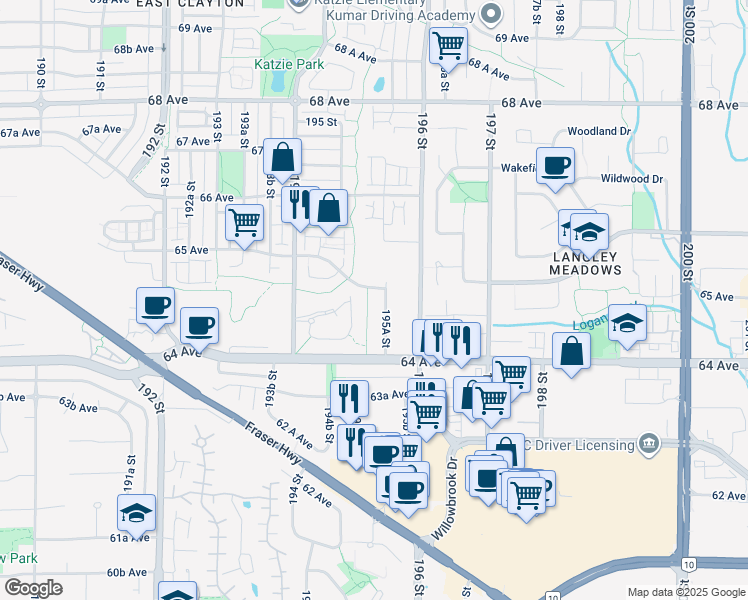Select the school marker near Logan creek
The width and height of the screenshot is (748, 600).
pyautogui.click(x=627, y=325)
